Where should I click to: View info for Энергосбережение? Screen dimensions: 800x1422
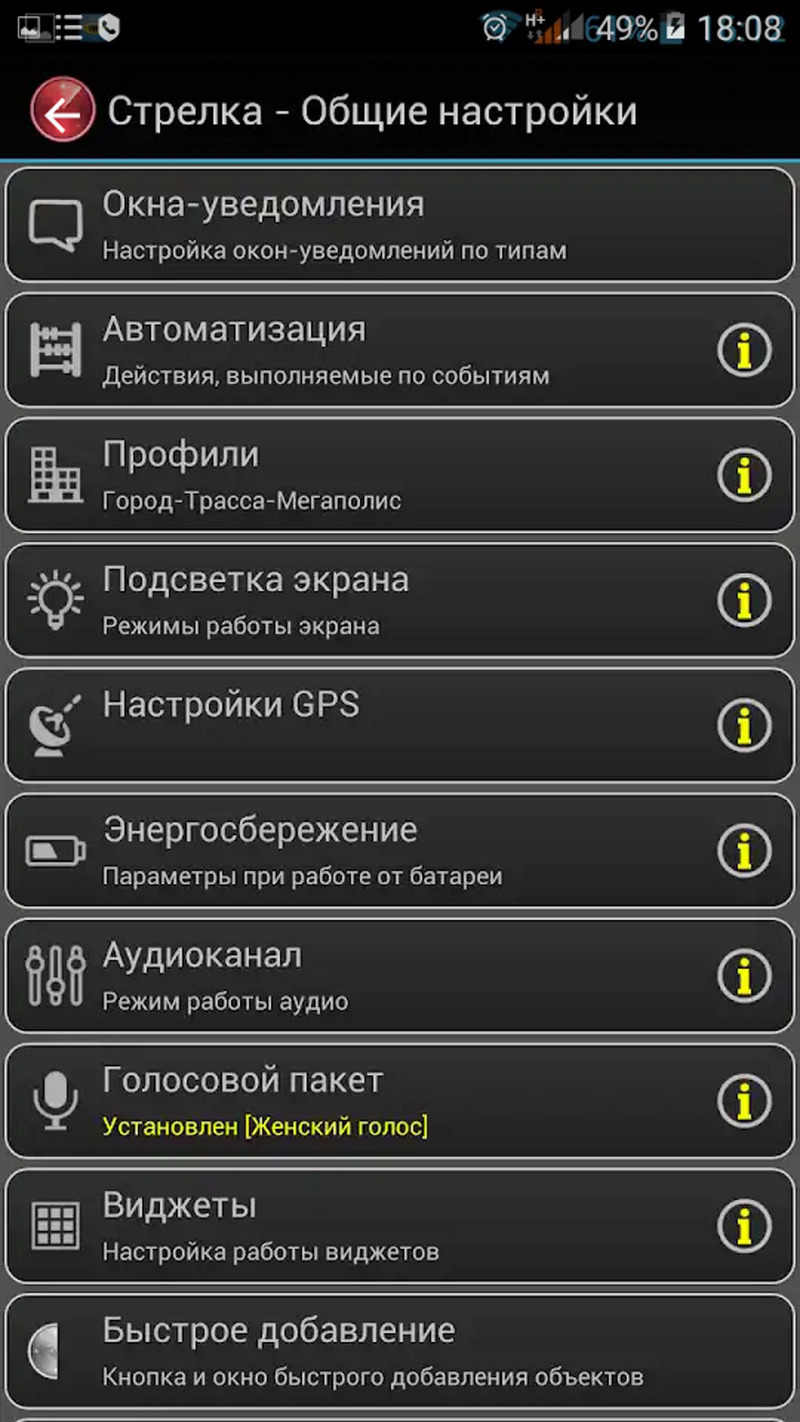point(744,851)
